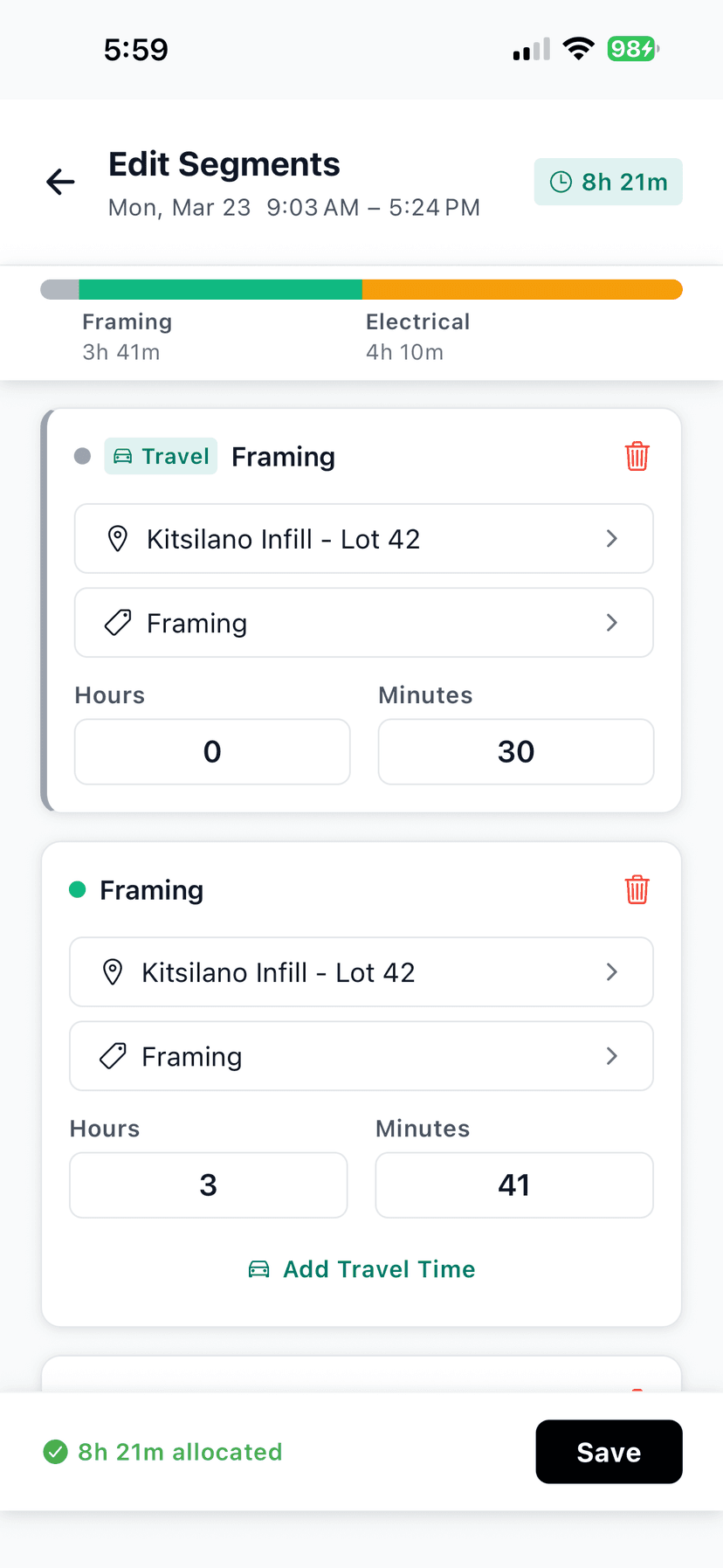The width and height of the screenshot is (723, 1568).
Task: Tap the orange Electrical portion of the progress bar
Action: 522,289
